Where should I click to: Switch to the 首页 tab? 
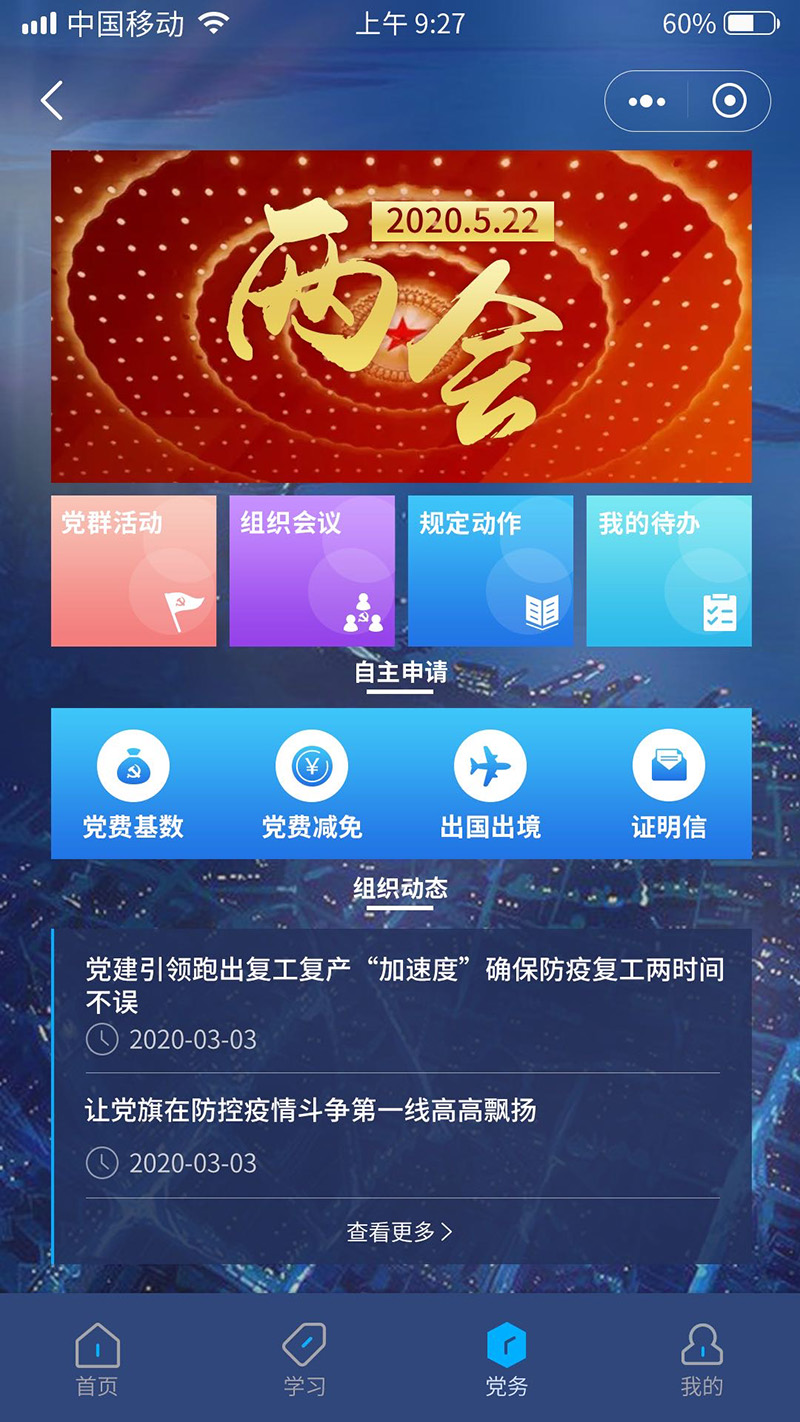pos(98,1359)
